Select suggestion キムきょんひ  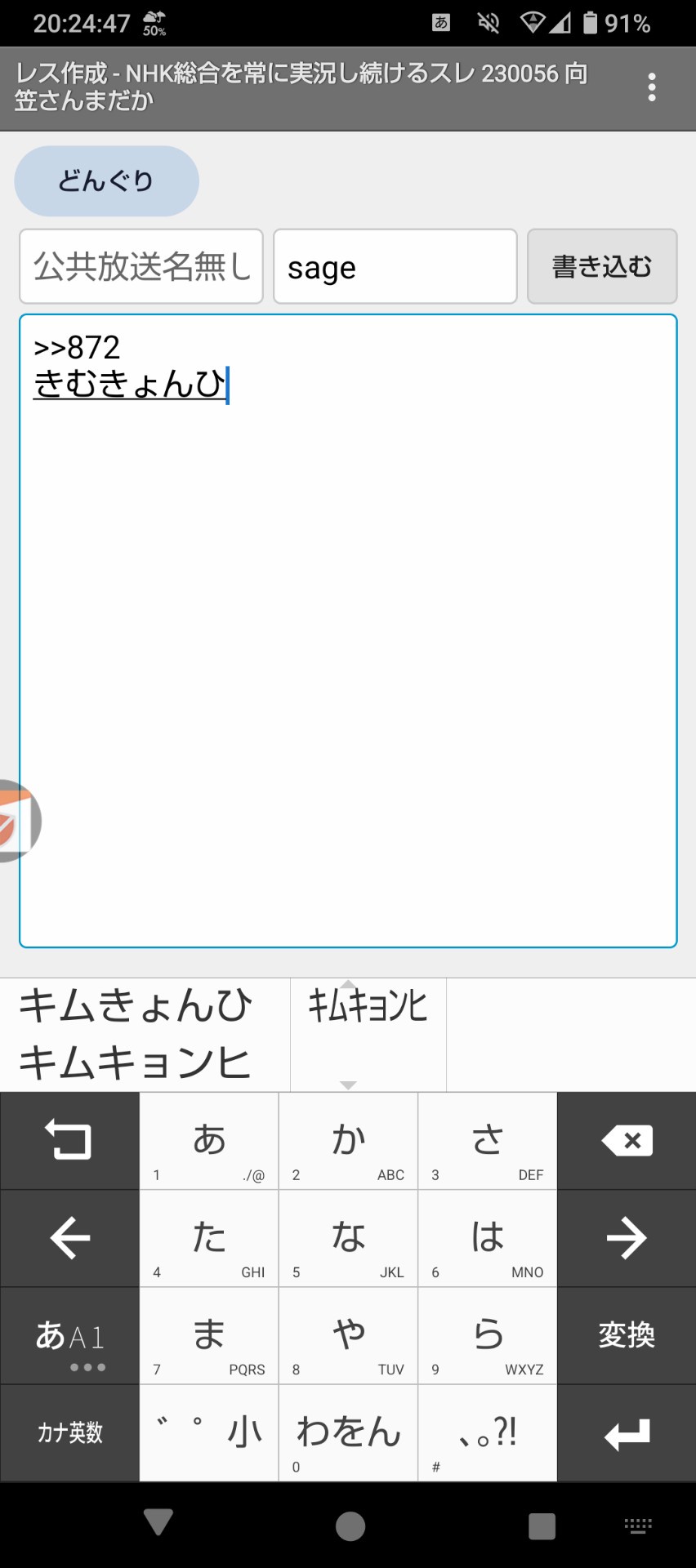click(x=136, y=1006)
